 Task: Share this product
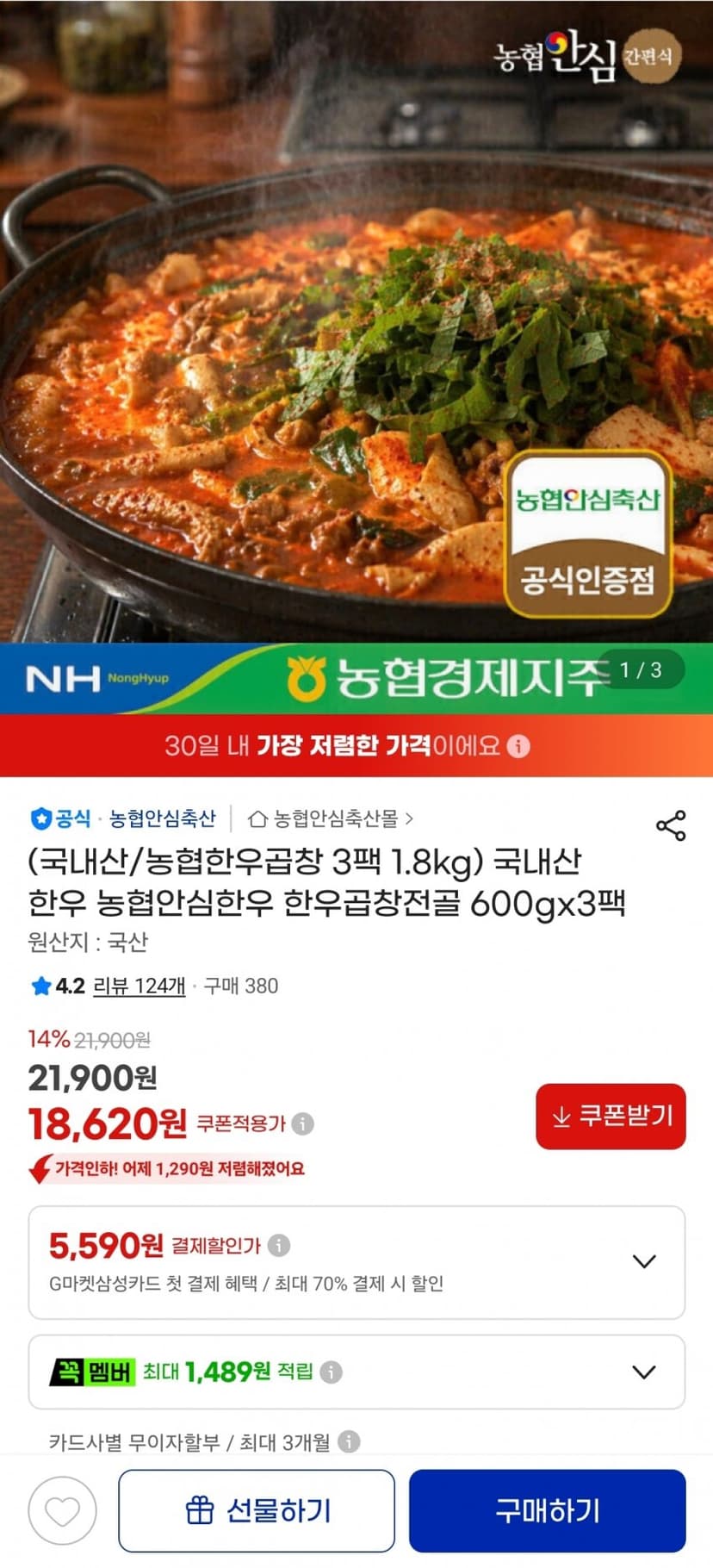click(x=671, y=825)
